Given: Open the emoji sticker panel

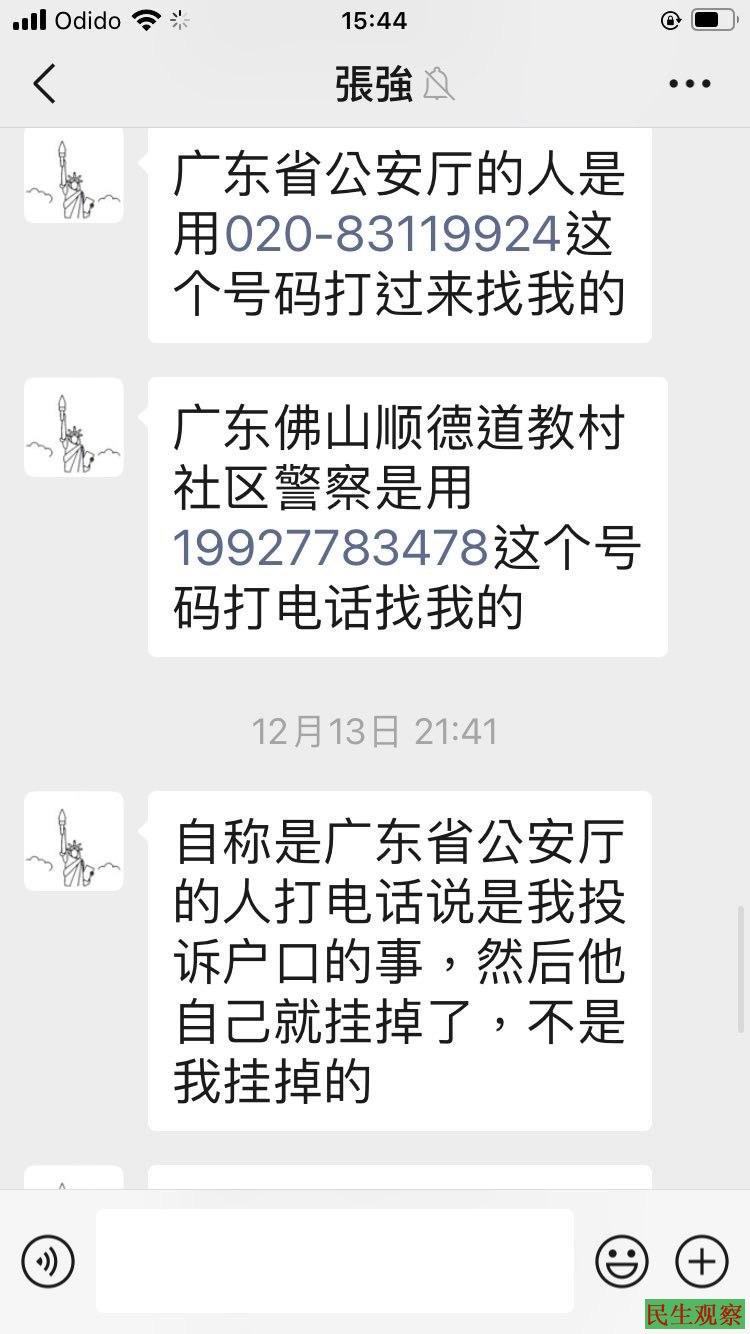Looking at the screenshot, I should (x=621, y=1261).
